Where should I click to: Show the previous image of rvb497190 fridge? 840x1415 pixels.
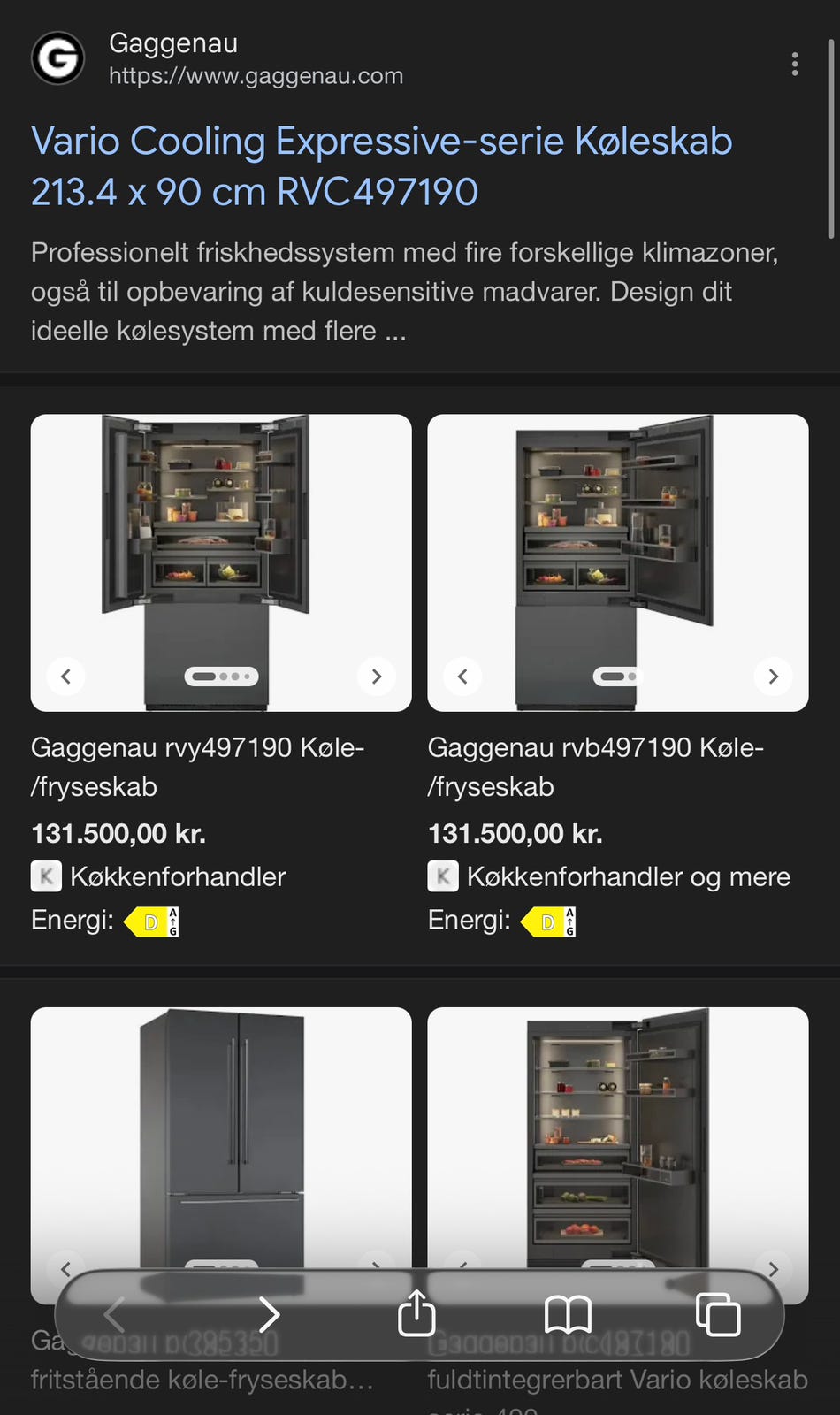(462, 676)
